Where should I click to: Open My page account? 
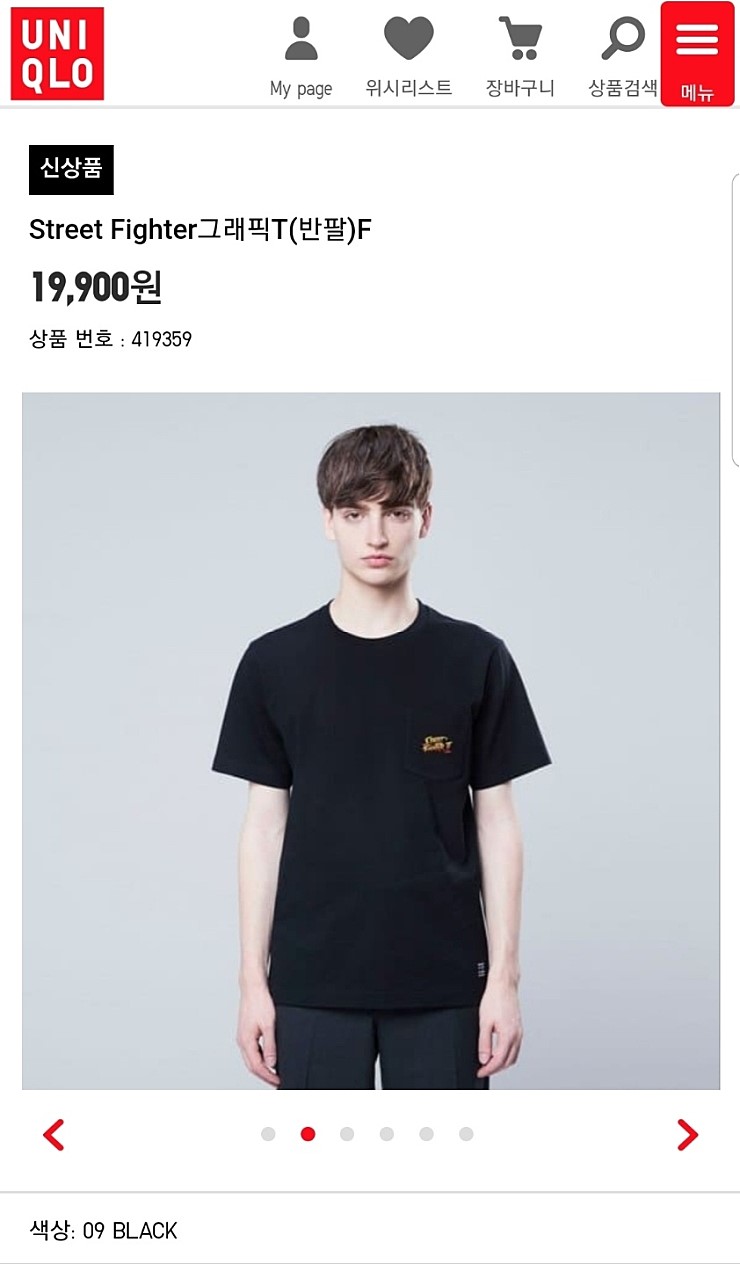(301, 56)
